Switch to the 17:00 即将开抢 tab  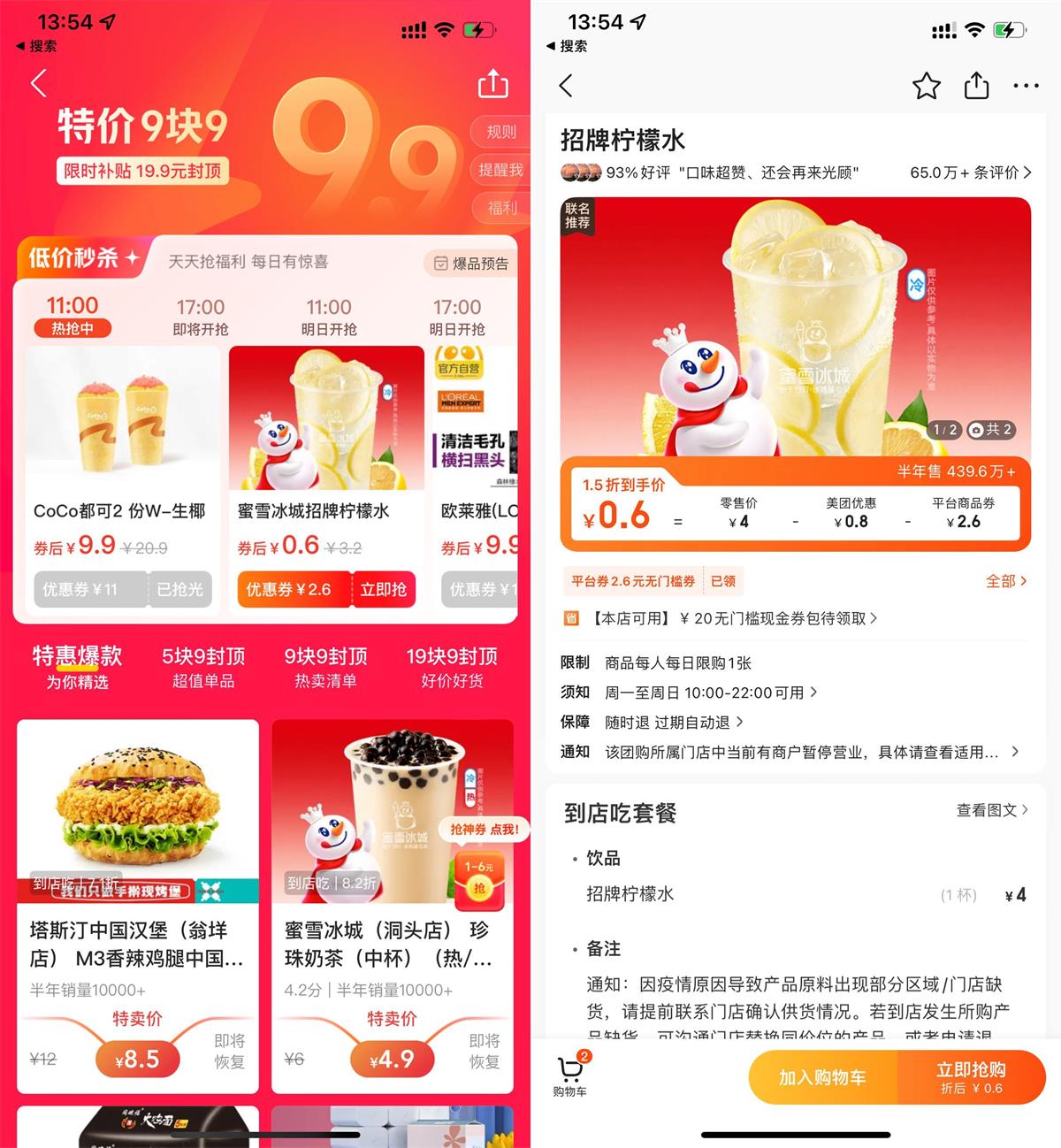click(201, 317)
